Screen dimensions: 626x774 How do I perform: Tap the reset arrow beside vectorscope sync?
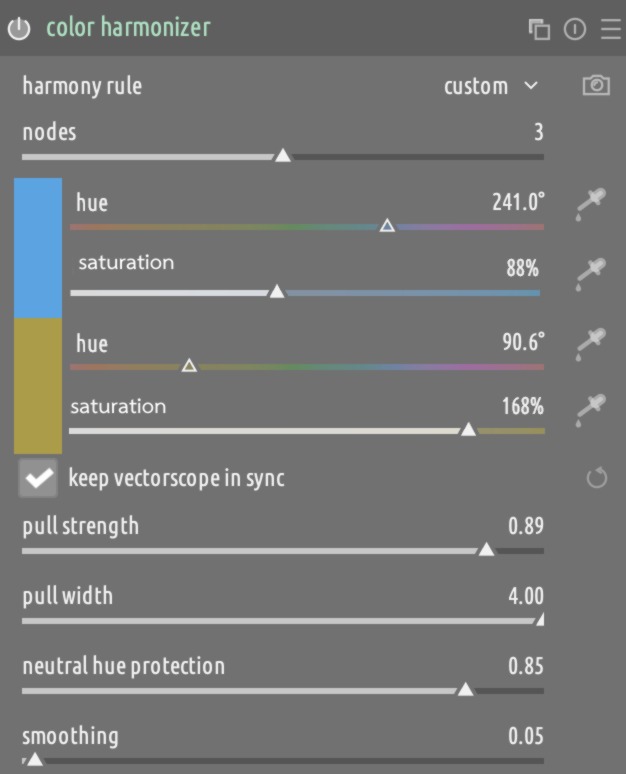click(x=596, y=478)
